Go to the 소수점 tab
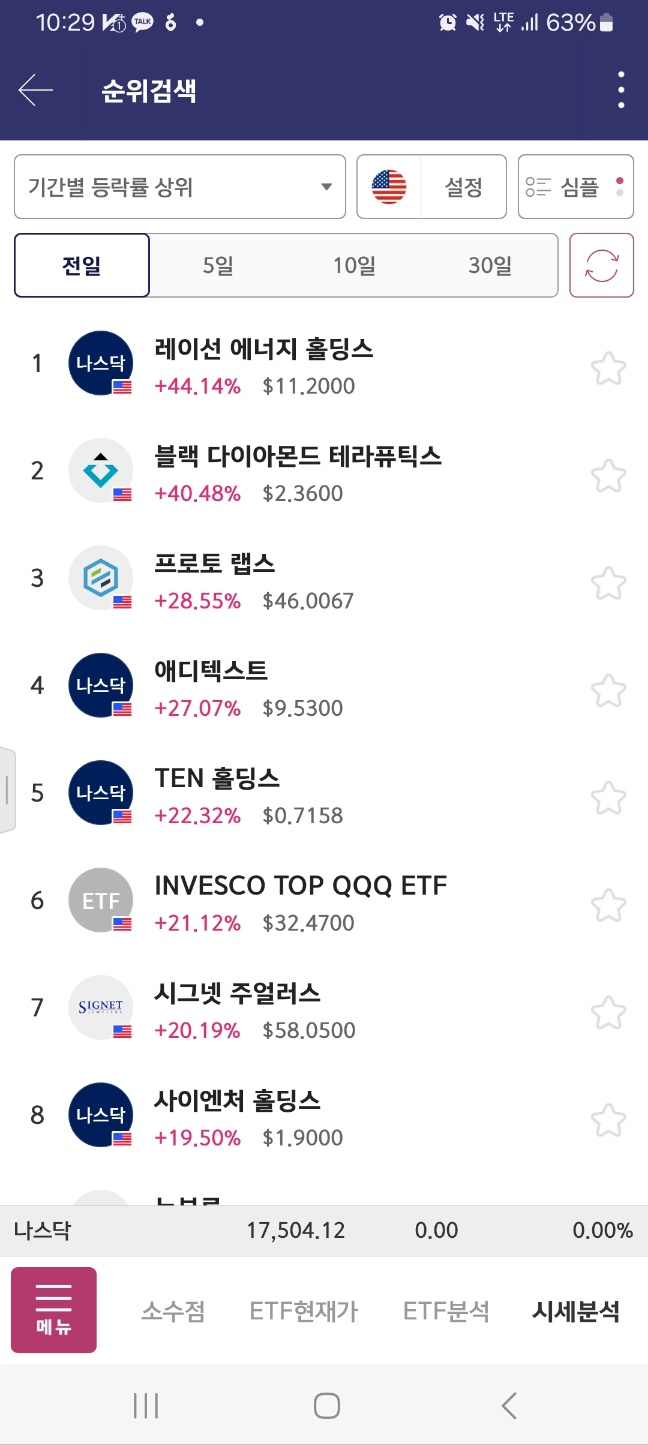The image size is (648, 1445). [173, 1312]
